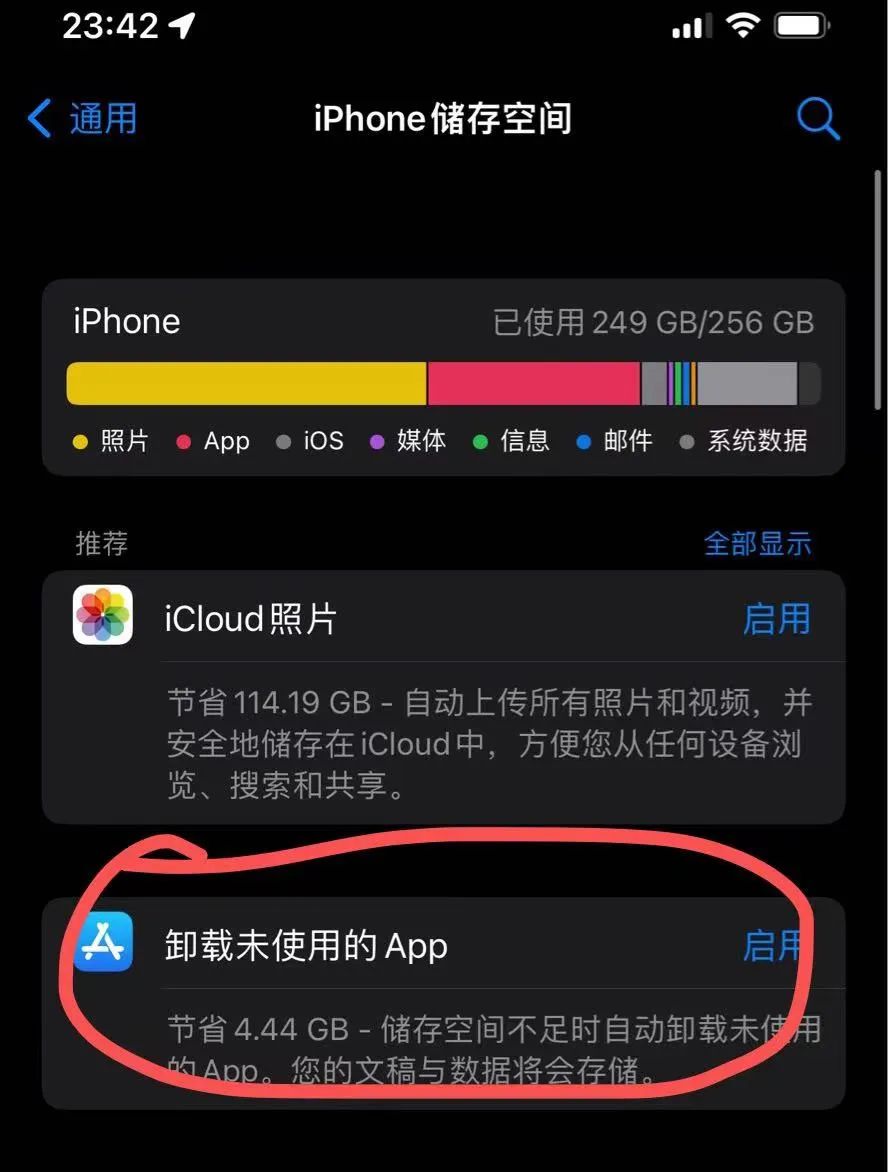Tap the gray iOS legend dot
This screenshot has width=888, height=1172.
click(281, 441)
